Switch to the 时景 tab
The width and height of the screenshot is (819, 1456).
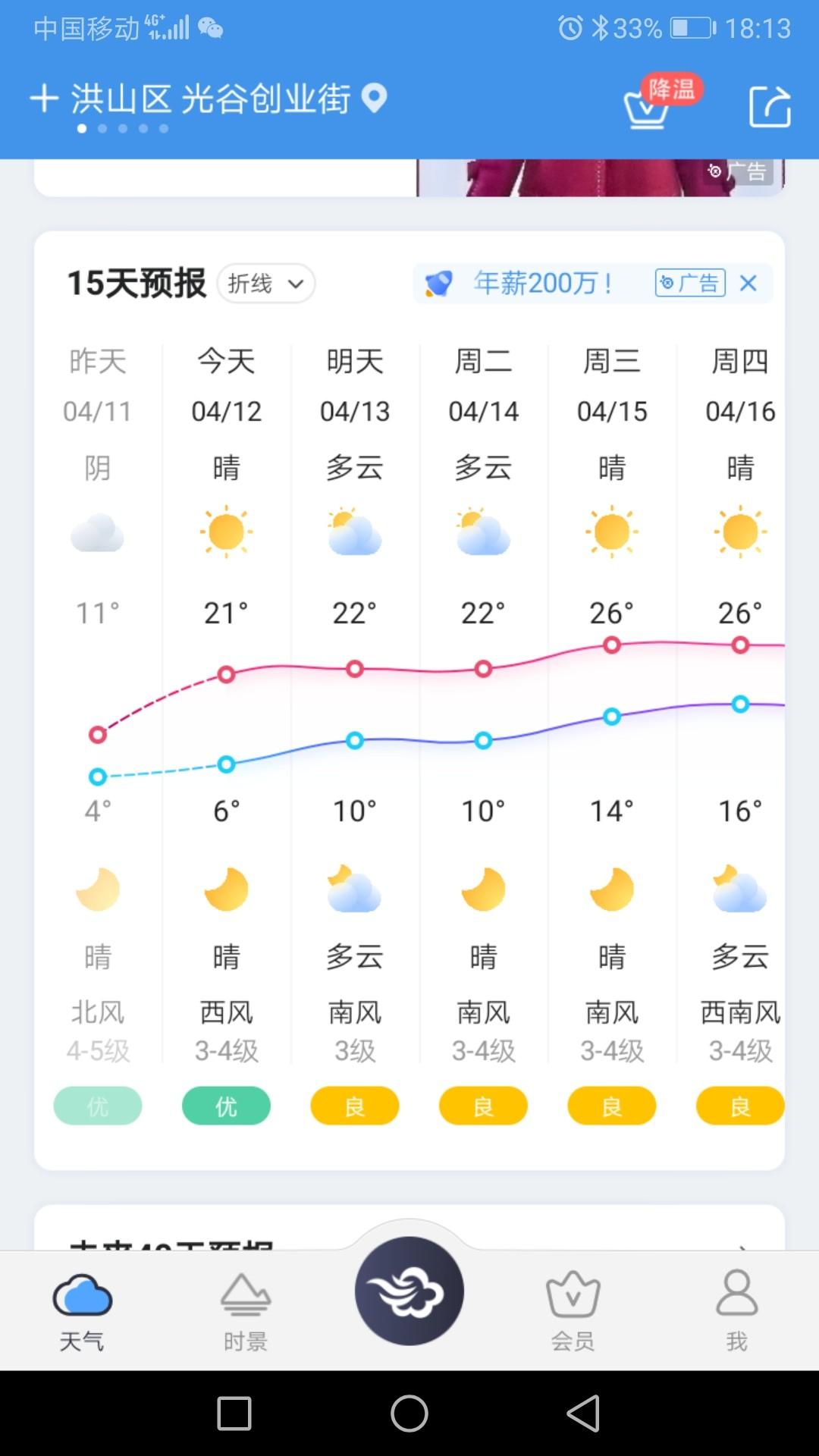[x=245, y=1310]
